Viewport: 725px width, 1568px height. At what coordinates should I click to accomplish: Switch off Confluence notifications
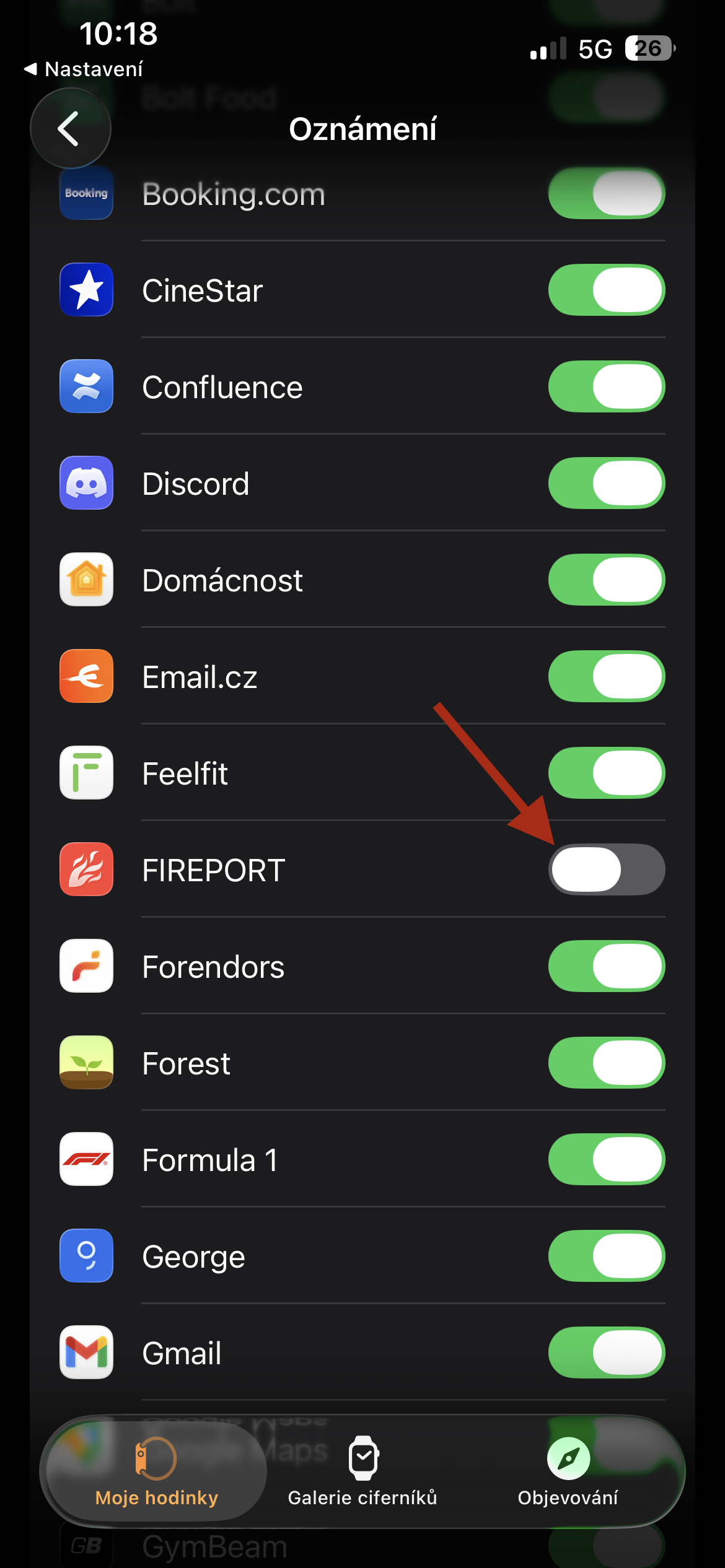[606, 387]
